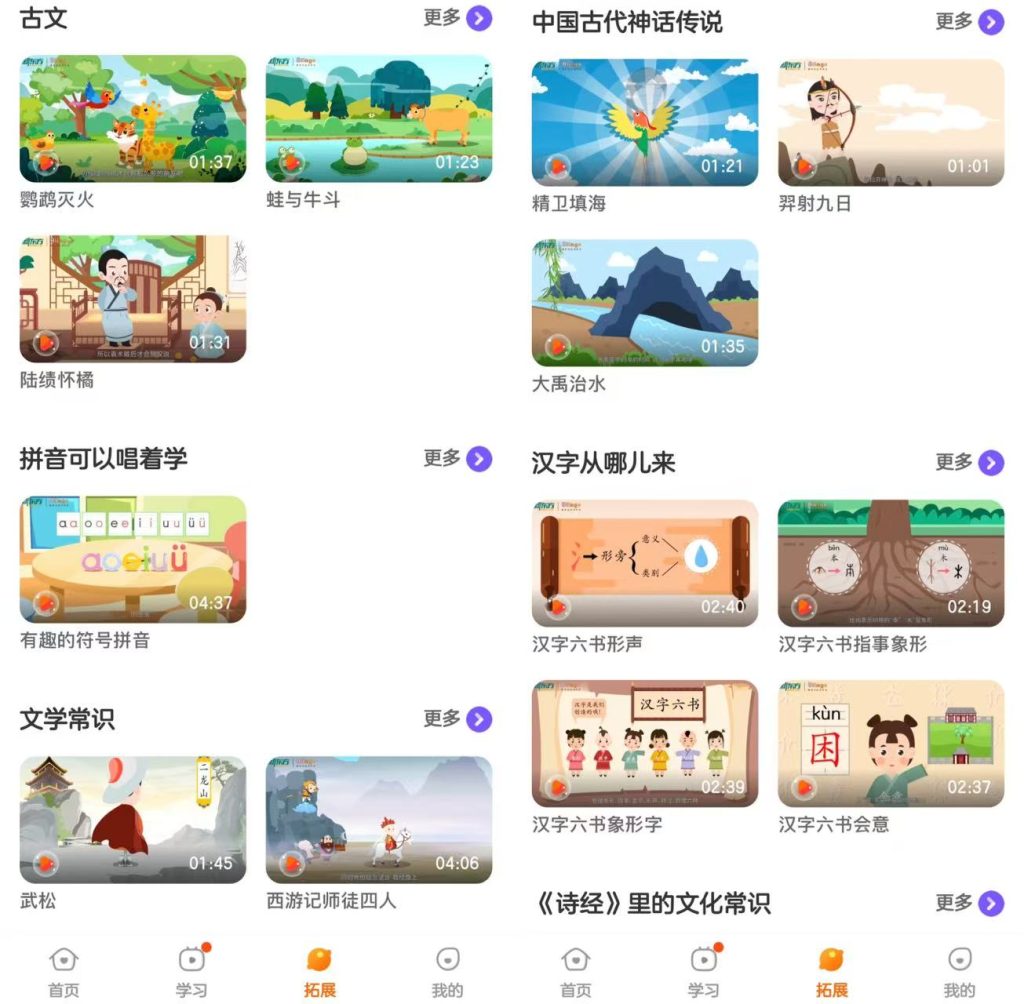Play the 西游记师徒四人 video
The image size is (1024, 1004).
379,819
